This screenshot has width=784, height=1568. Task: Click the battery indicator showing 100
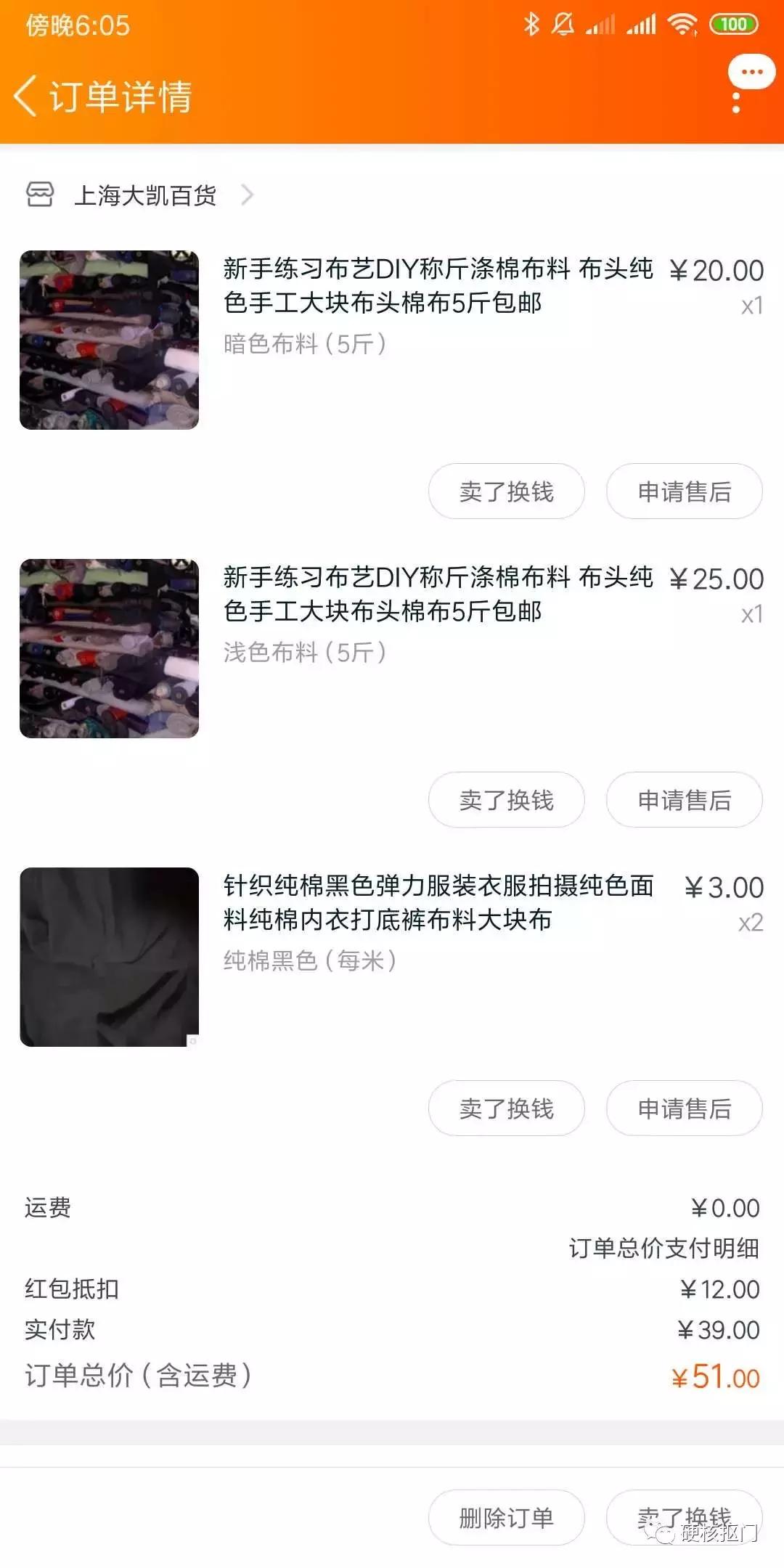click(x=733, y=24)
